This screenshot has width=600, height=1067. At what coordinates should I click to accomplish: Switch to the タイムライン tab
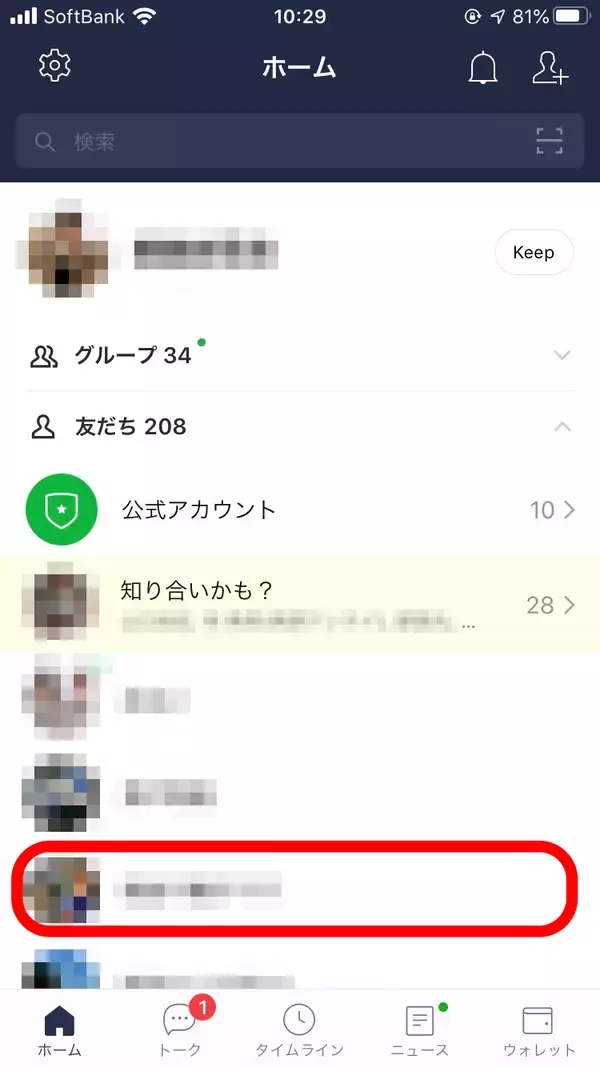pos(299,1030)
